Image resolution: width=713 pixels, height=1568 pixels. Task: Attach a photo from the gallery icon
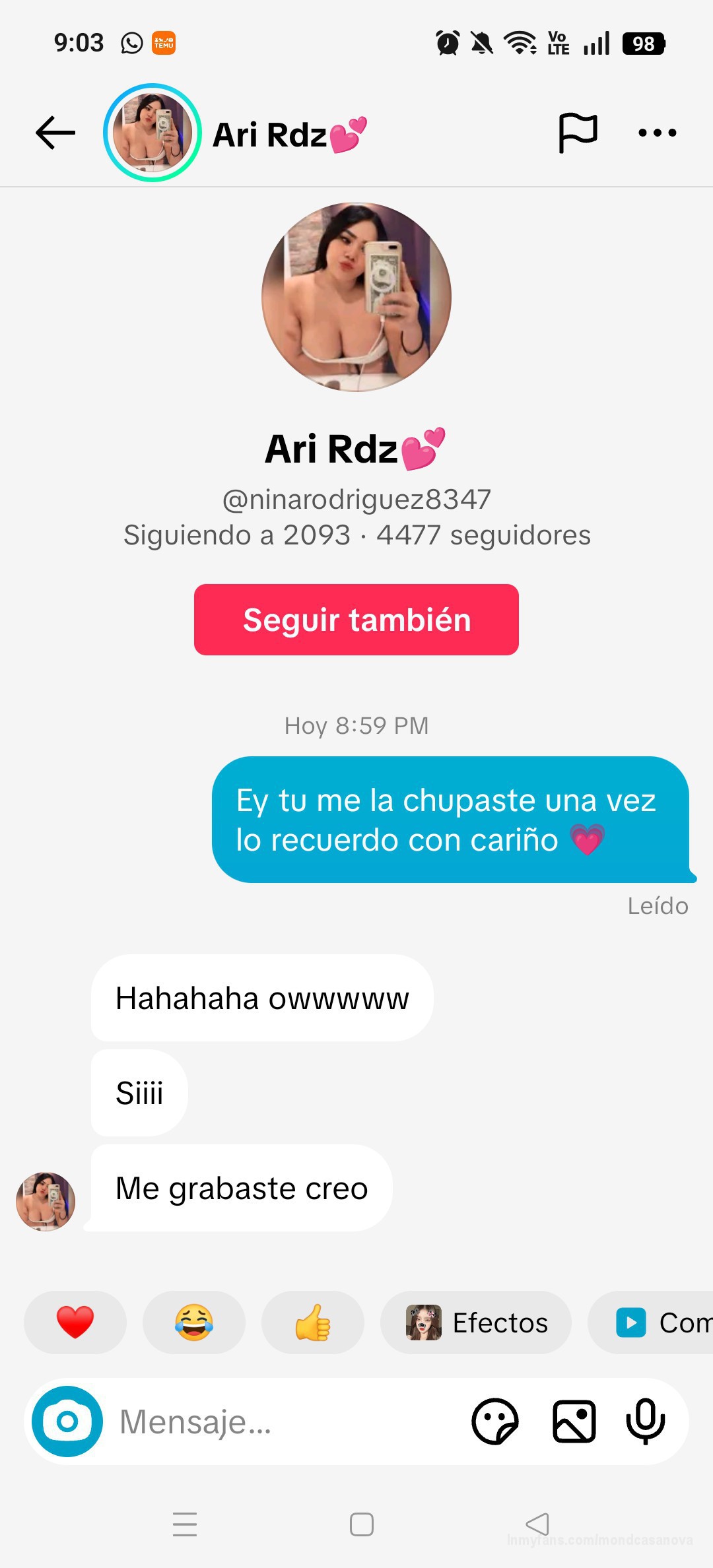574,1421
